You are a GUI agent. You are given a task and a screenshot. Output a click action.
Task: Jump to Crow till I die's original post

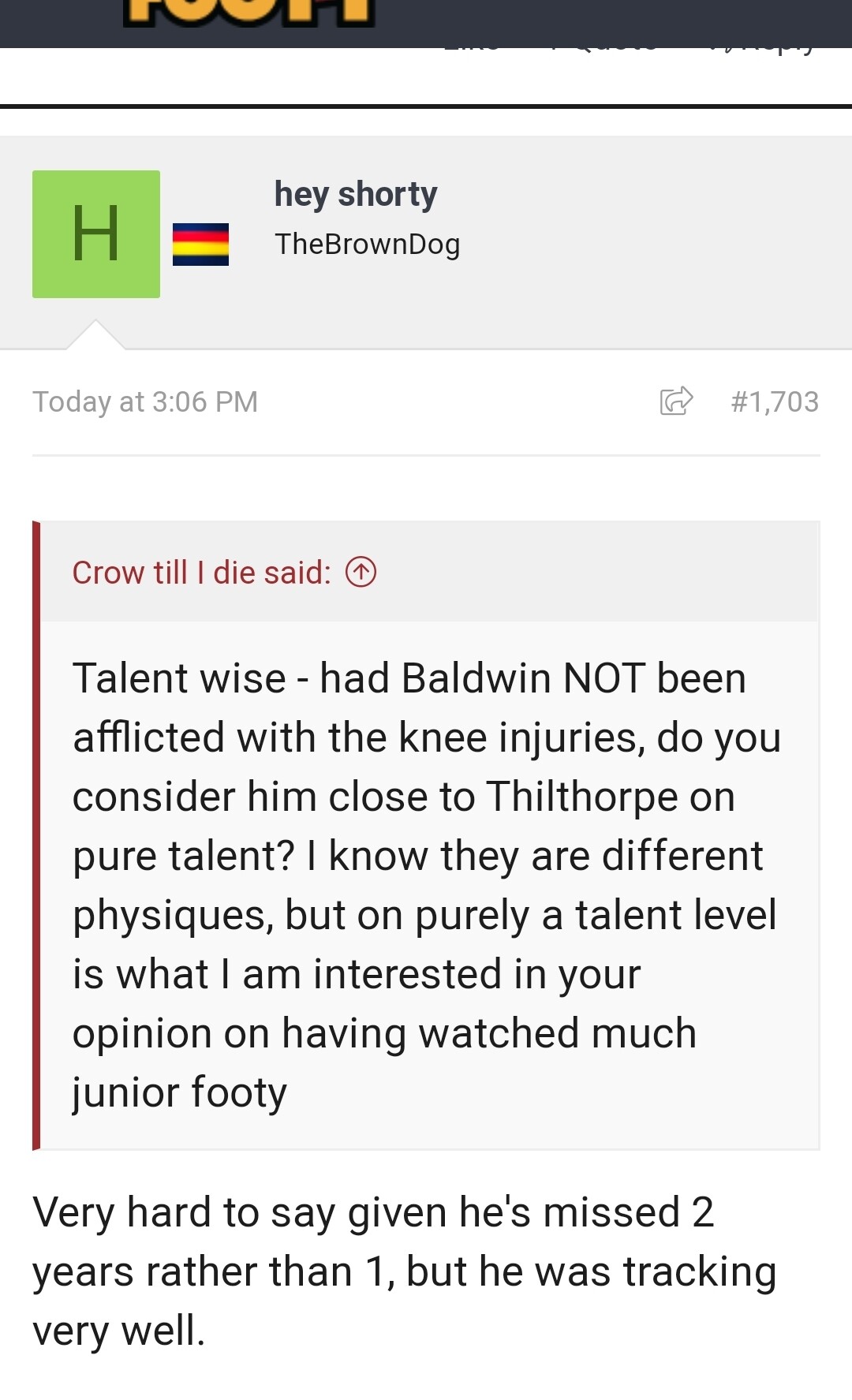click(x=361, y=572)
